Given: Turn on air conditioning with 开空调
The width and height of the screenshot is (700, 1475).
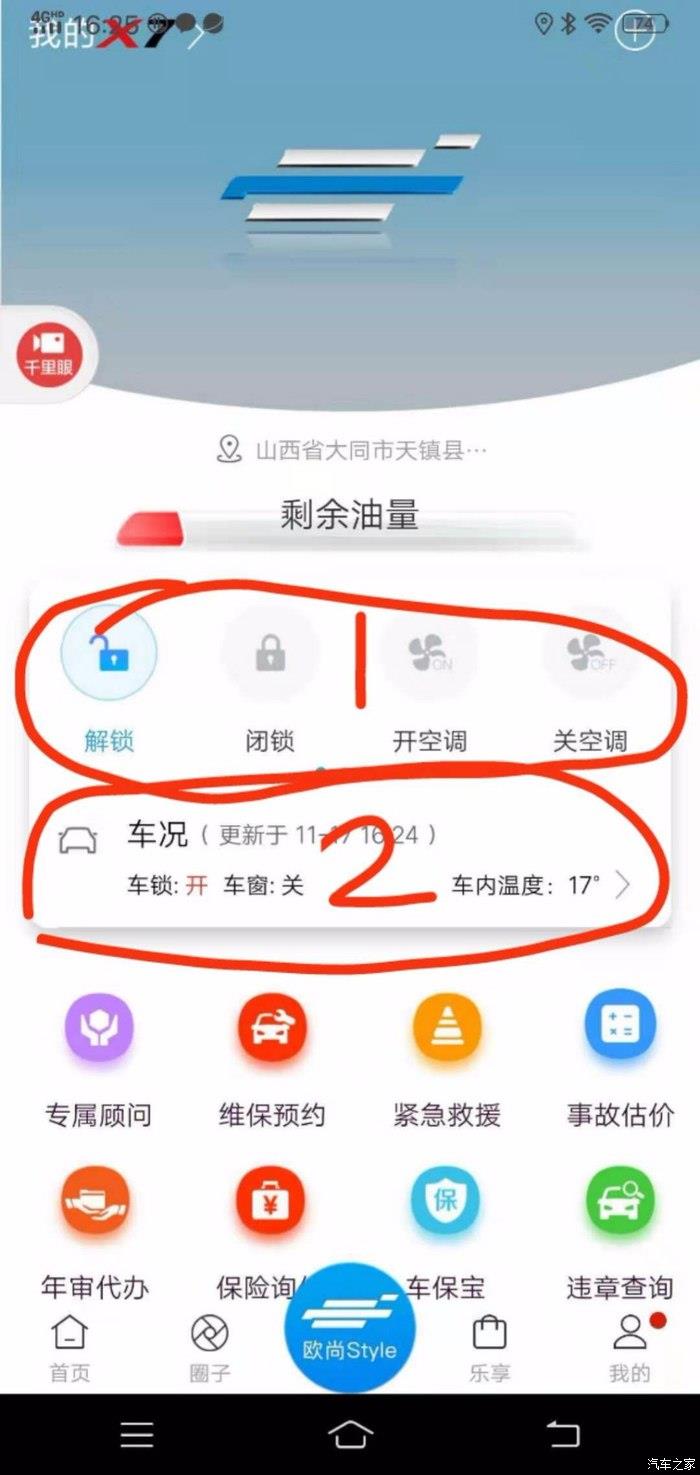Looking at the screenshot, I should coord(430,655).
